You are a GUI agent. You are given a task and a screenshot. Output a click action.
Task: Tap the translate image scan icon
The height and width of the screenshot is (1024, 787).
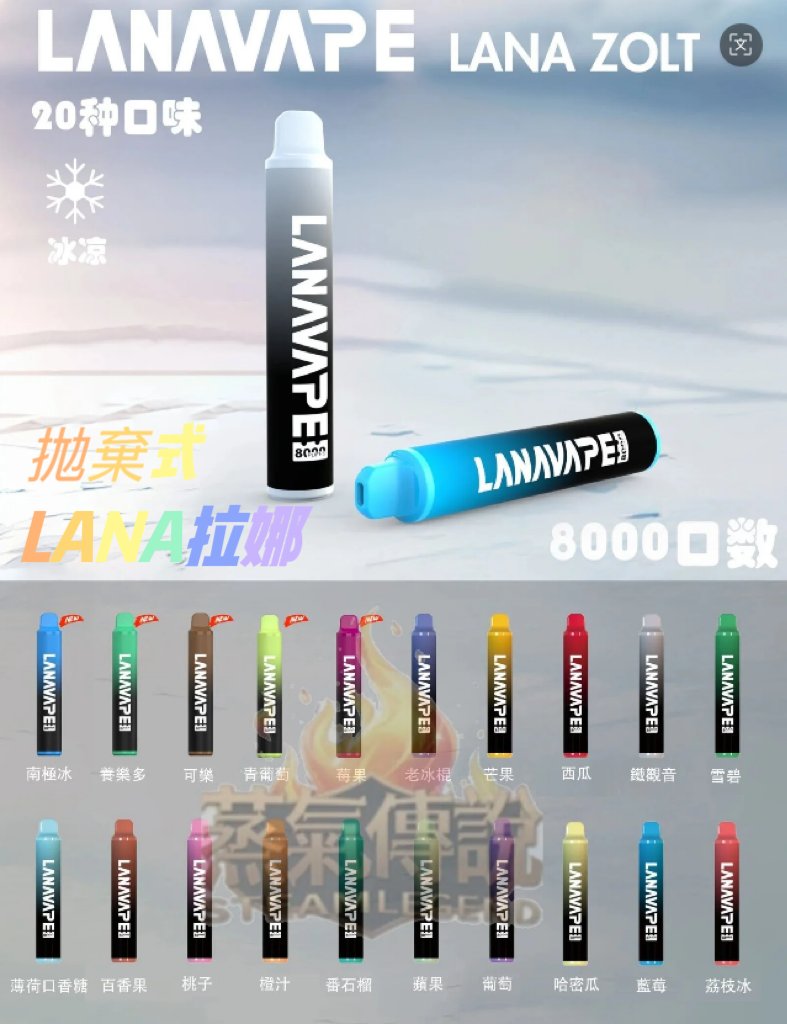pos(741,45)
